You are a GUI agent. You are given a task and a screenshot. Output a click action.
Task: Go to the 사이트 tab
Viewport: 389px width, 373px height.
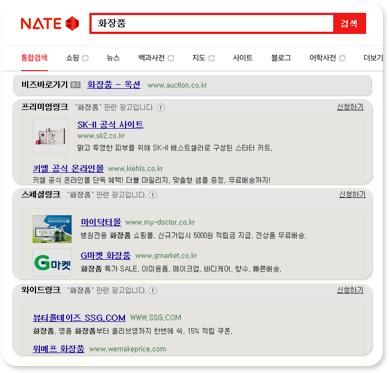tap(242, 58)
